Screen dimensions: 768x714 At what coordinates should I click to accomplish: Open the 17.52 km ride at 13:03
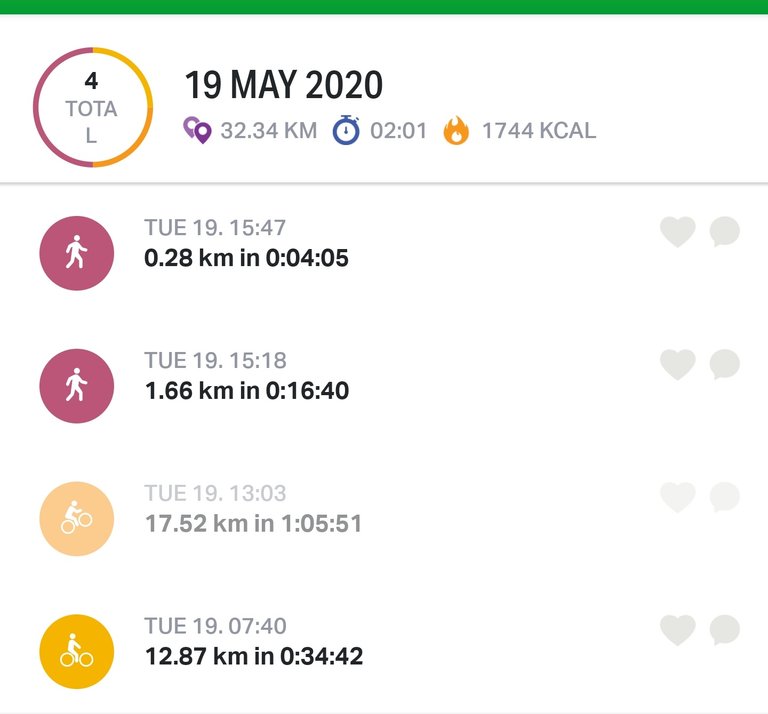[x=252, y=523]
